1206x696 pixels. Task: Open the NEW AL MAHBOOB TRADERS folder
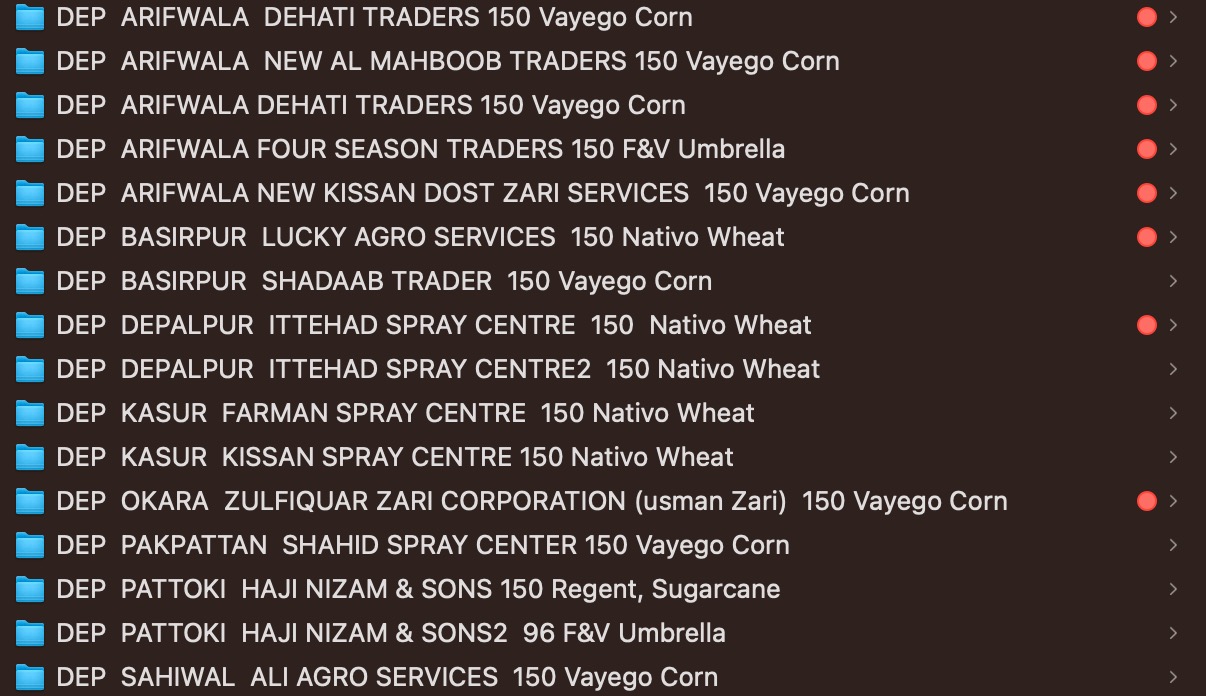click(x=447, y=61)
